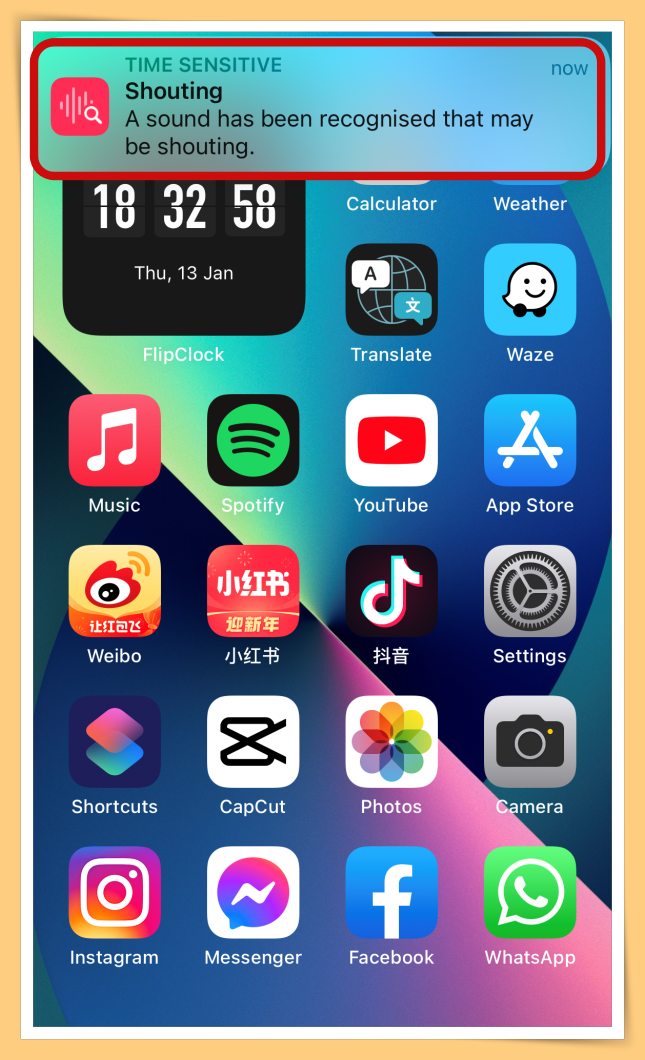Launch Messenger
The height and width of the screenshot is (1060, 645).
click(253, 893)
